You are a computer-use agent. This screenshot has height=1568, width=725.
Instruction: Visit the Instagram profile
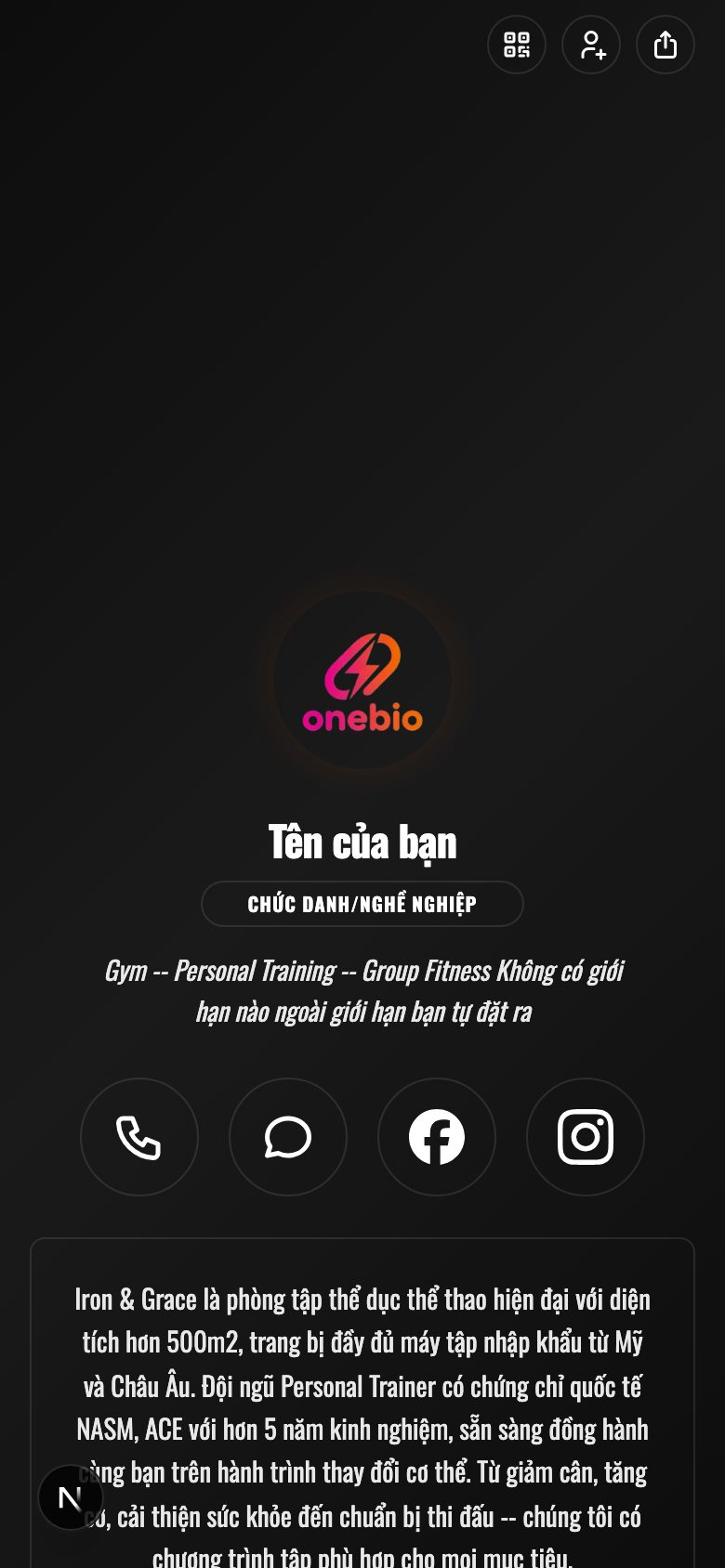(586, 1137)
